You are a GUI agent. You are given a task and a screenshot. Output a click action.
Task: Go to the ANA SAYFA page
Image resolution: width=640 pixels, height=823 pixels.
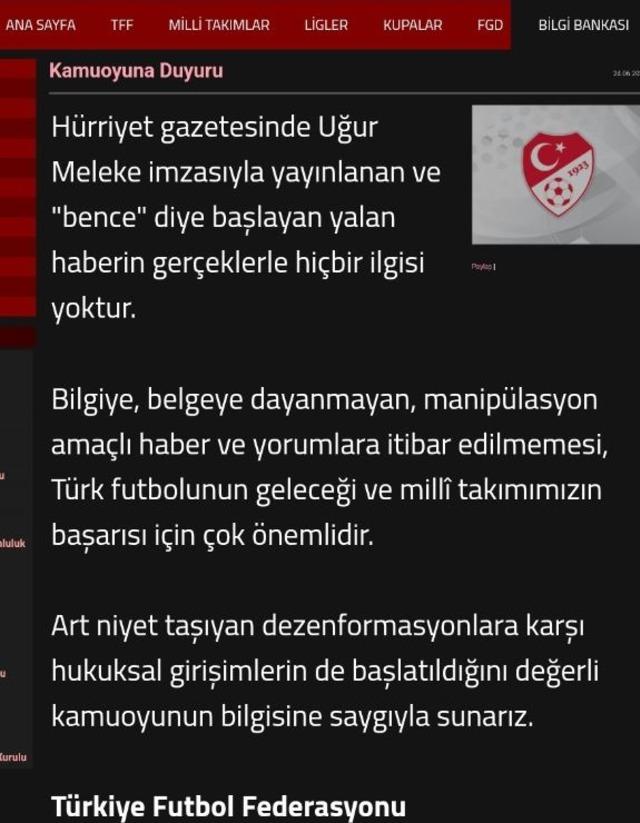point(40,25)
